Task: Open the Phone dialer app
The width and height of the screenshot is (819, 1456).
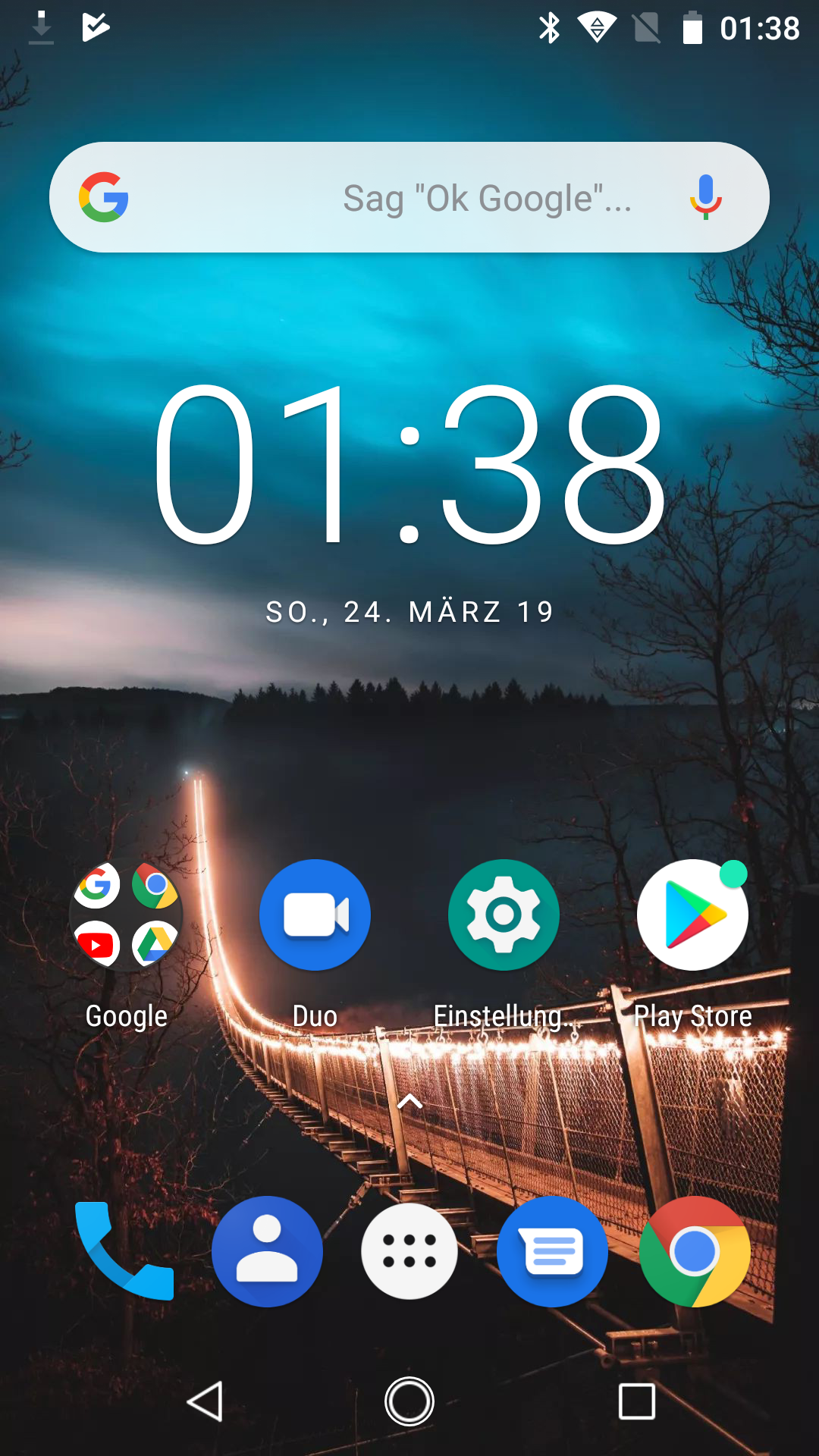Action: point(125,1251)
